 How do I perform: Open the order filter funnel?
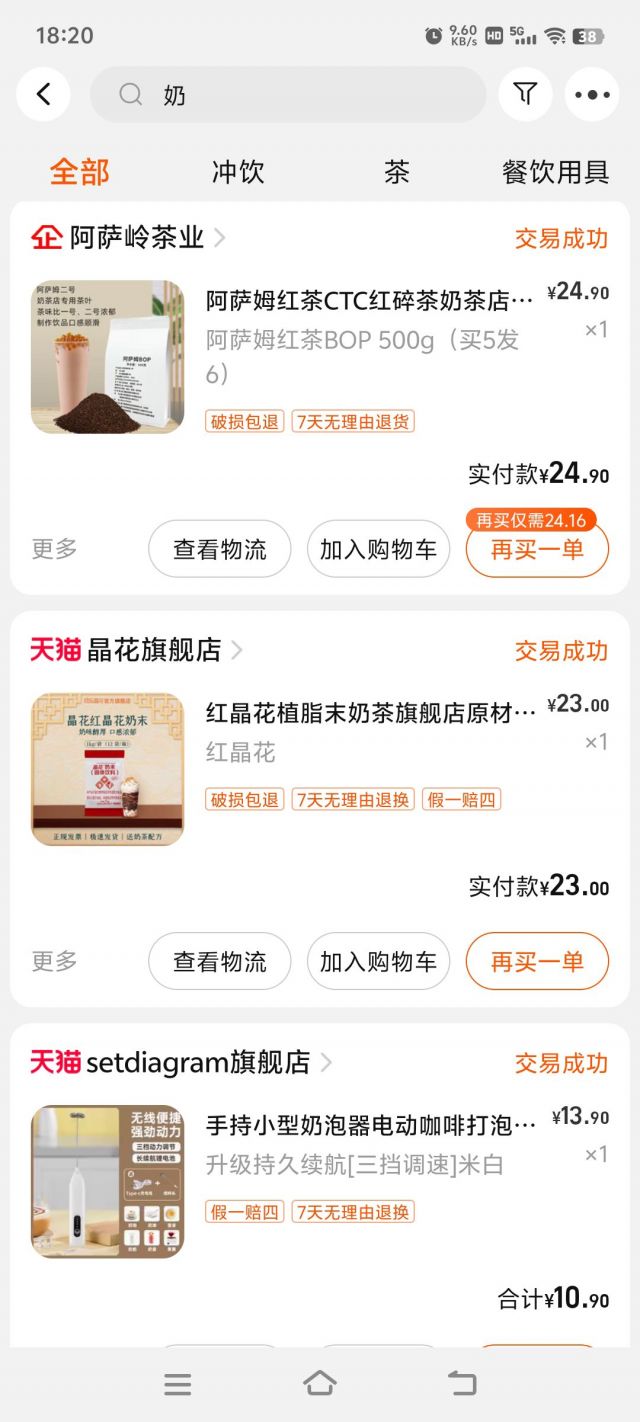coord(525,95)
